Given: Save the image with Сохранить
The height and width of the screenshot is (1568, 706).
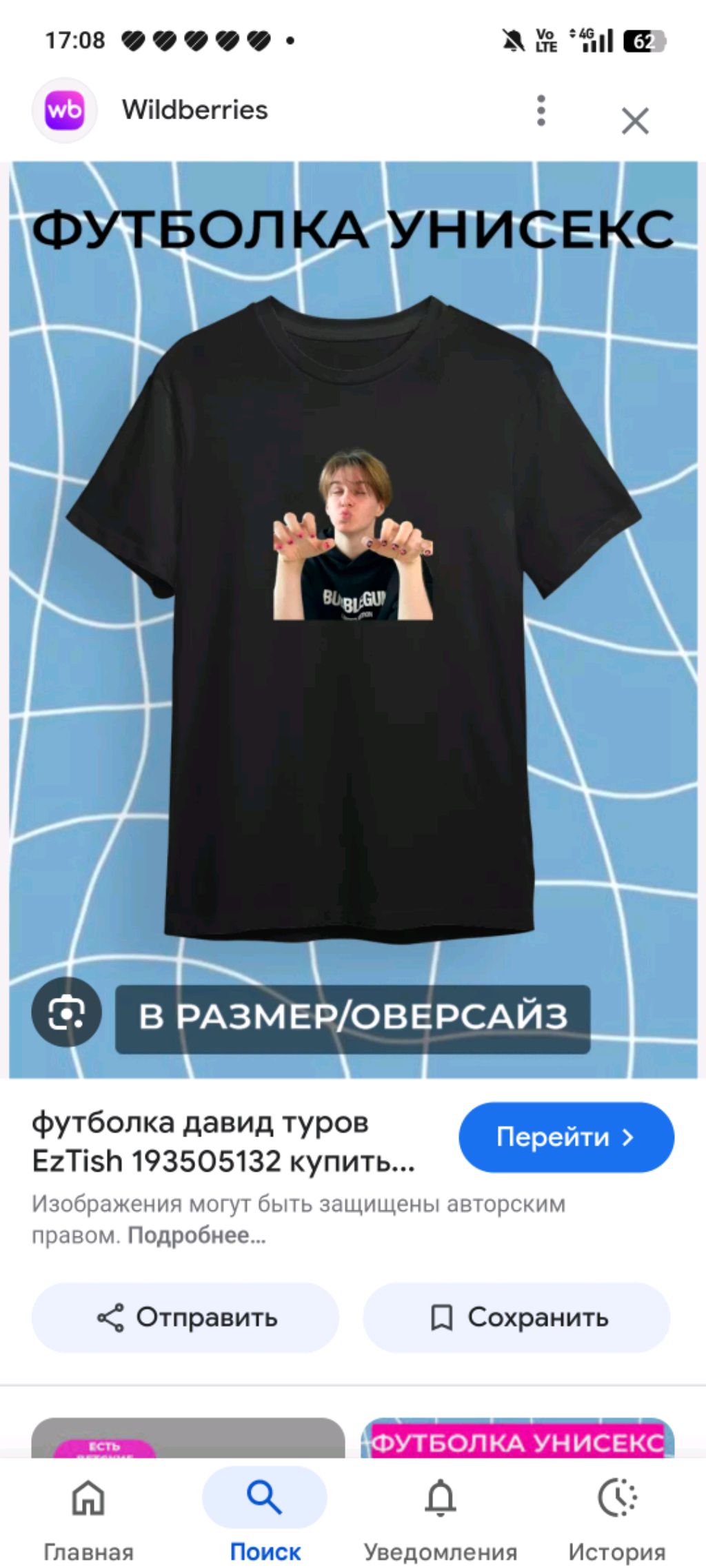Looking at the screenshot, I should [516, 1317].
